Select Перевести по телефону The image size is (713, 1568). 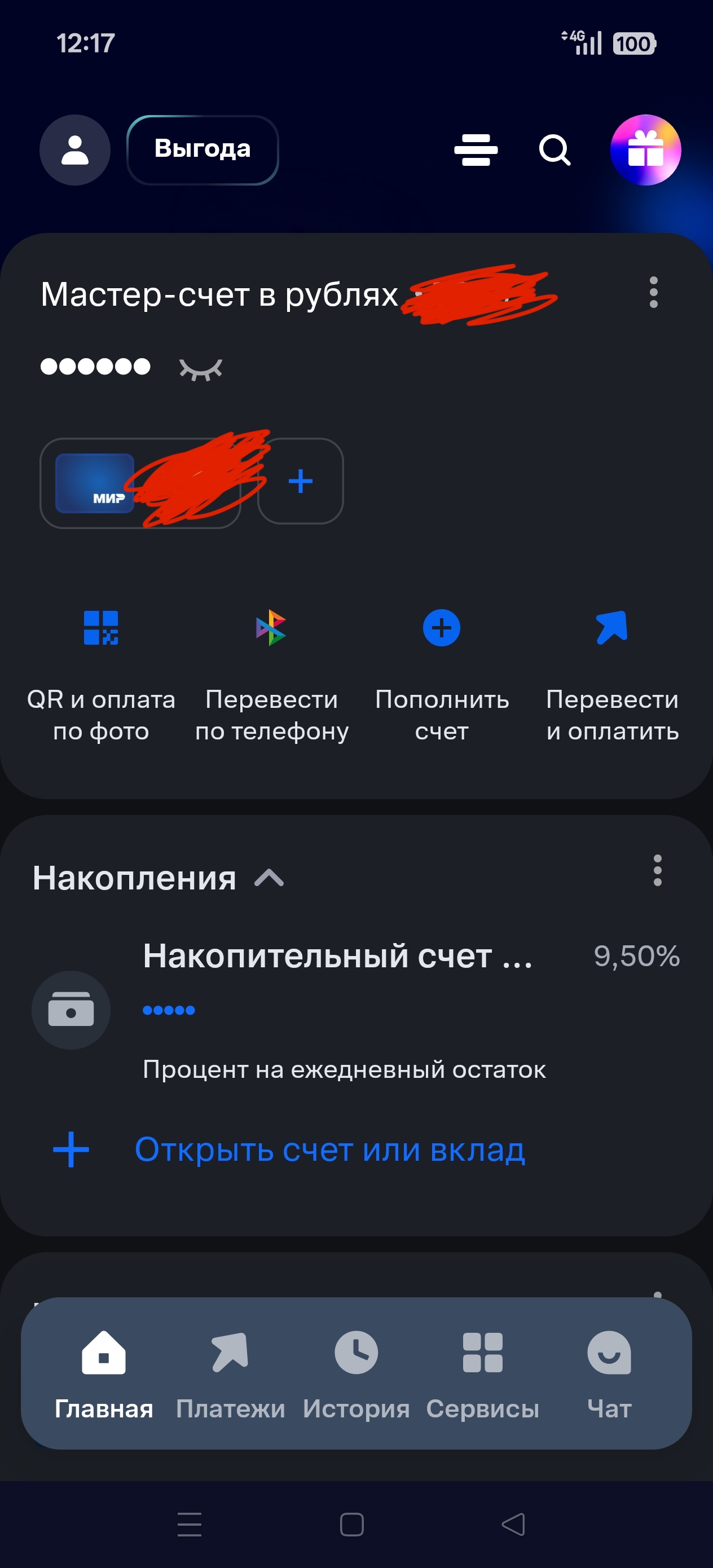(271, 676)
